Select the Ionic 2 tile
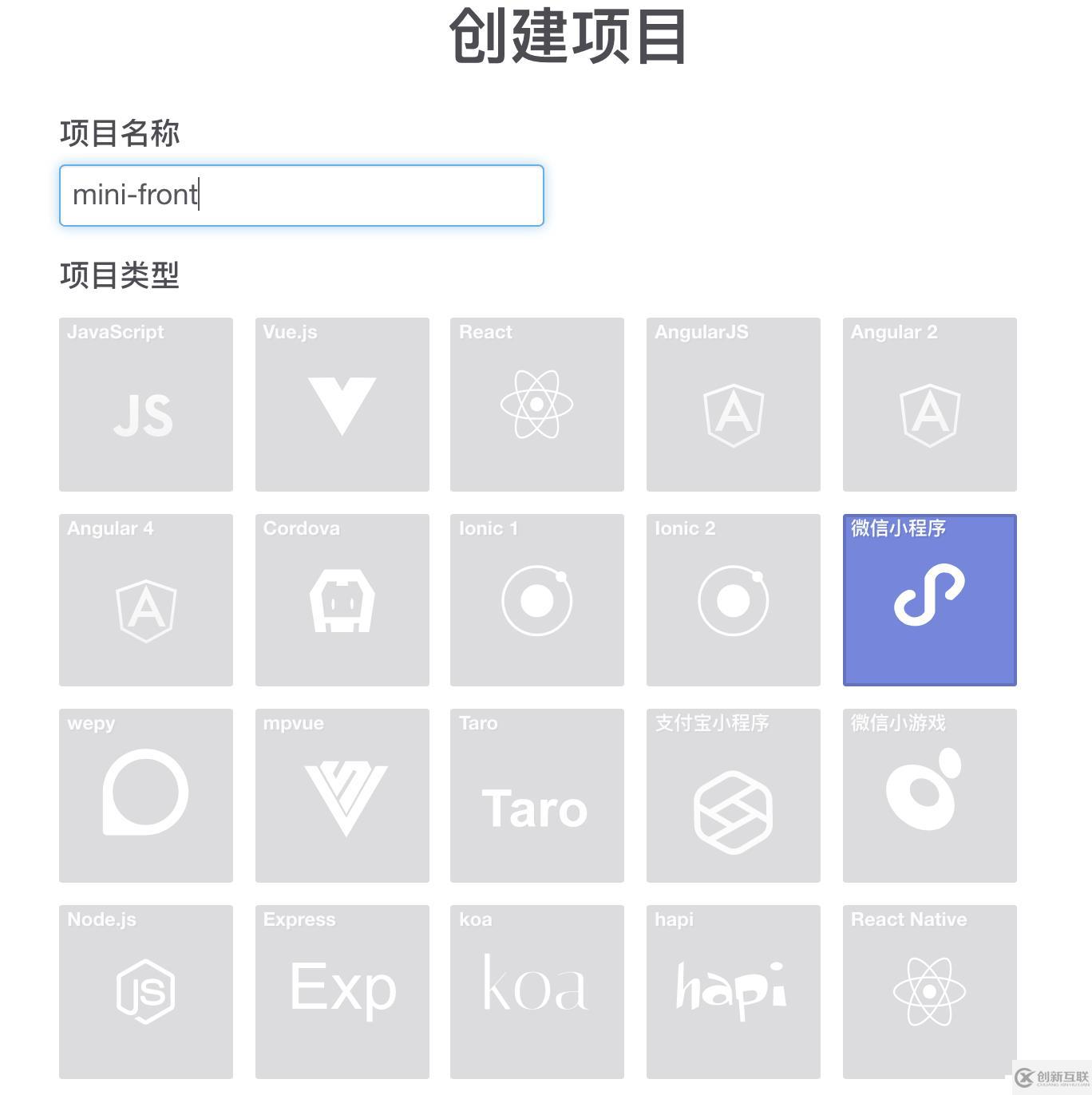Viewport: 1092px width, 1095px height. pos(734,600)
